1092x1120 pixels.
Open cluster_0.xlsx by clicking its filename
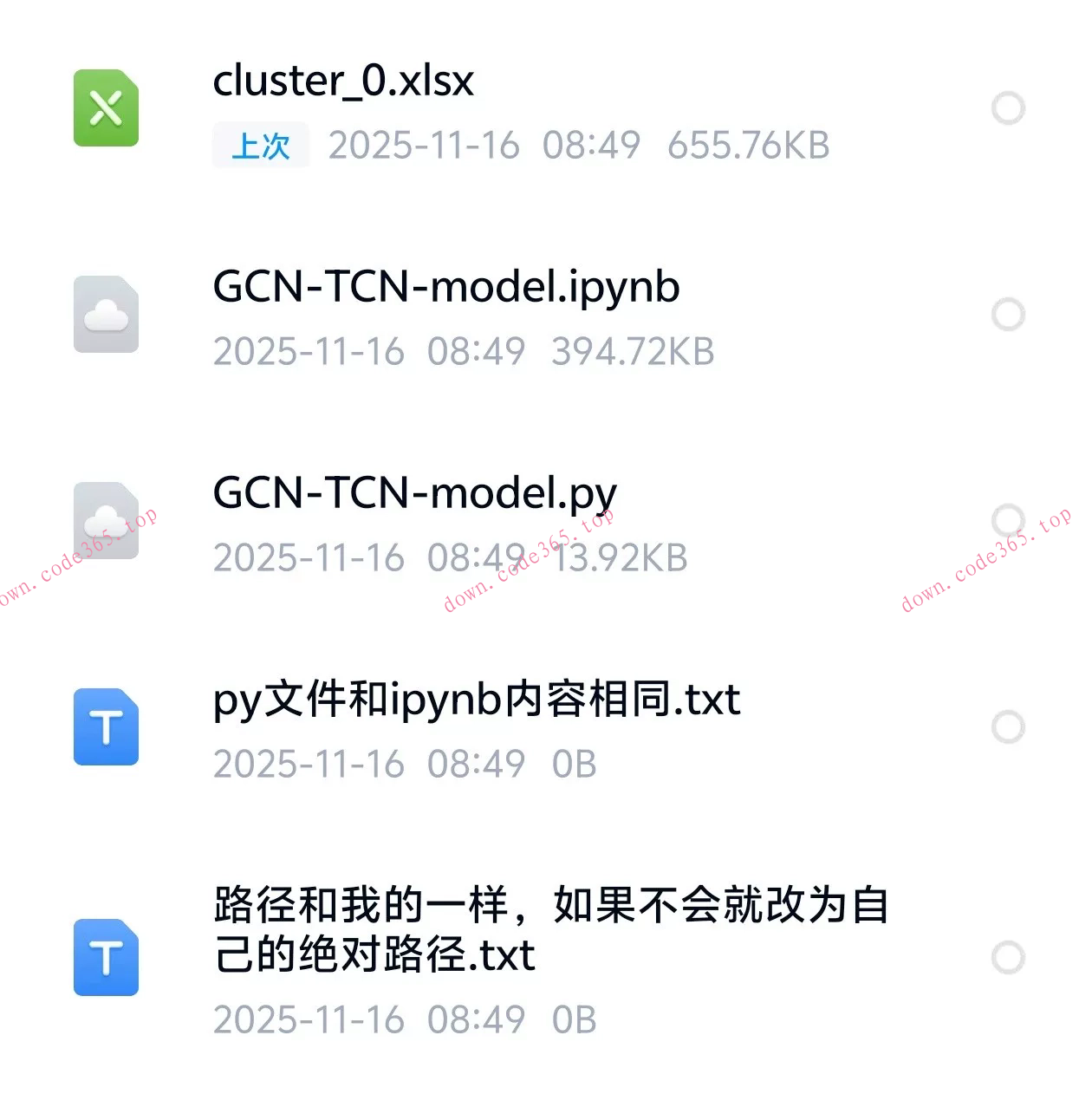click(x=344, y=81)
